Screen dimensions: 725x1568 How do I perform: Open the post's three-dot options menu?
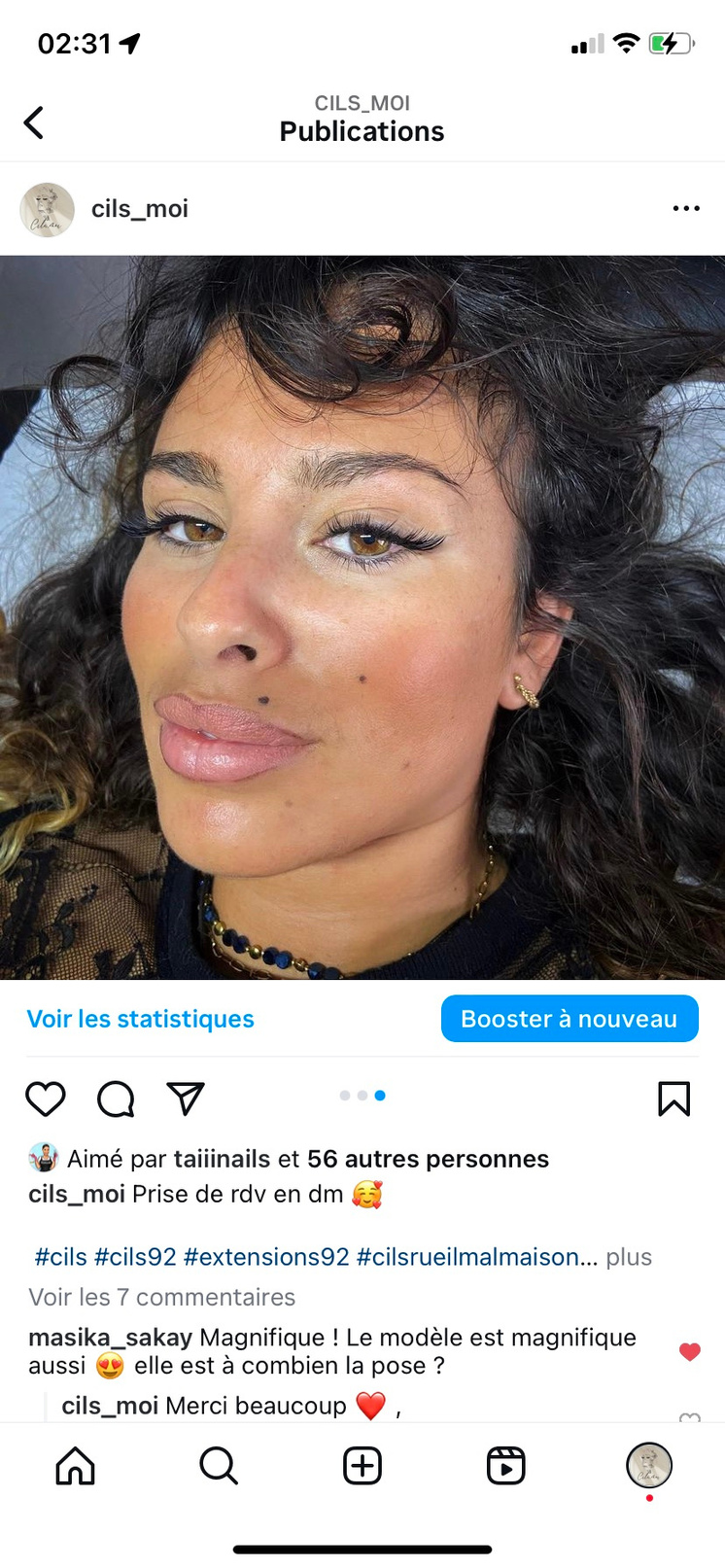click(x=685, y=208)
